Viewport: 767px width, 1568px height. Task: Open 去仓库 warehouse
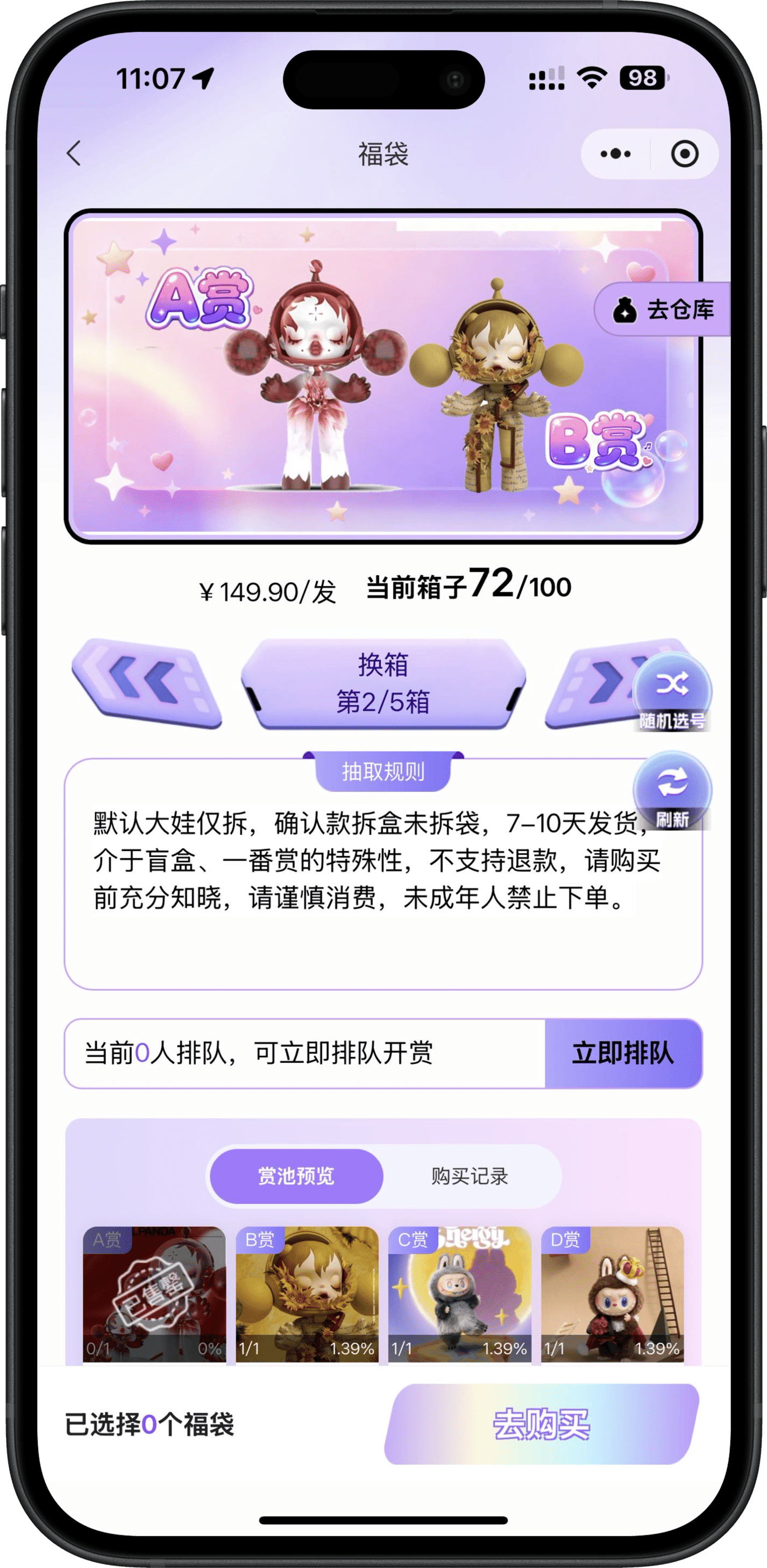(664, 310)
